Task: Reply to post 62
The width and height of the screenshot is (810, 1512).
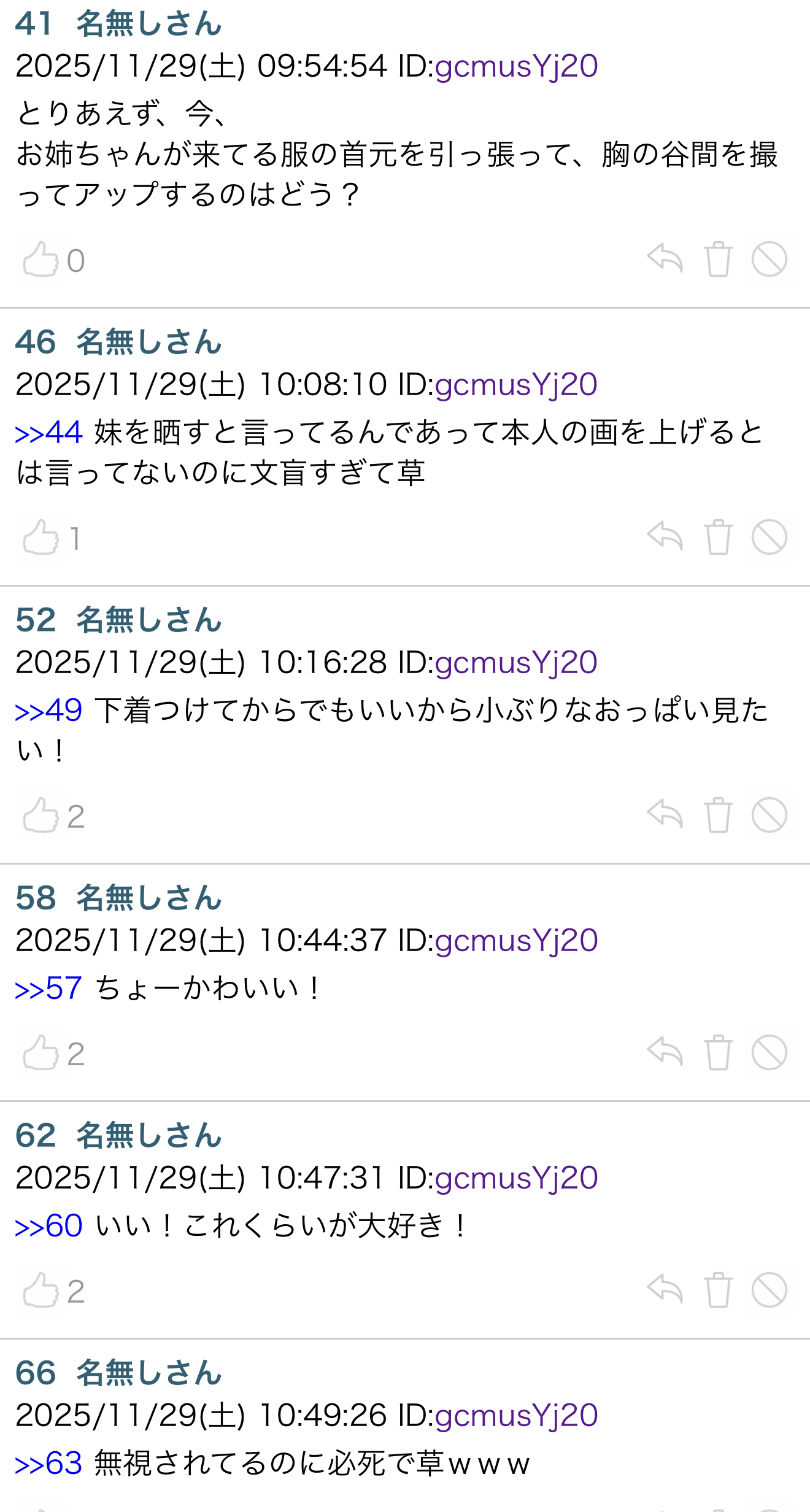Action: click(x=665, y=1289)
